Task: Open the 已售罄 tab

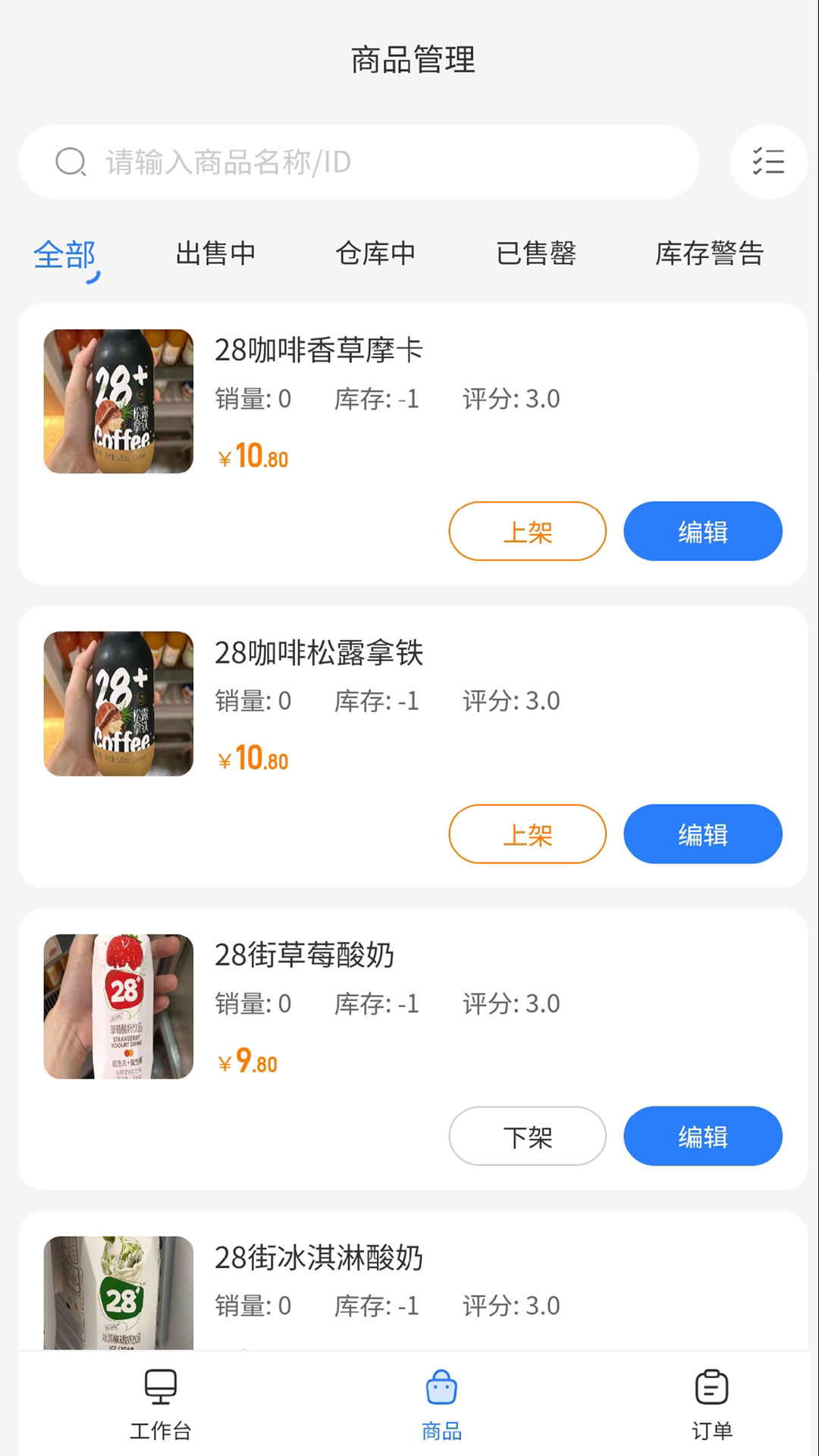Action: (538, 254)
